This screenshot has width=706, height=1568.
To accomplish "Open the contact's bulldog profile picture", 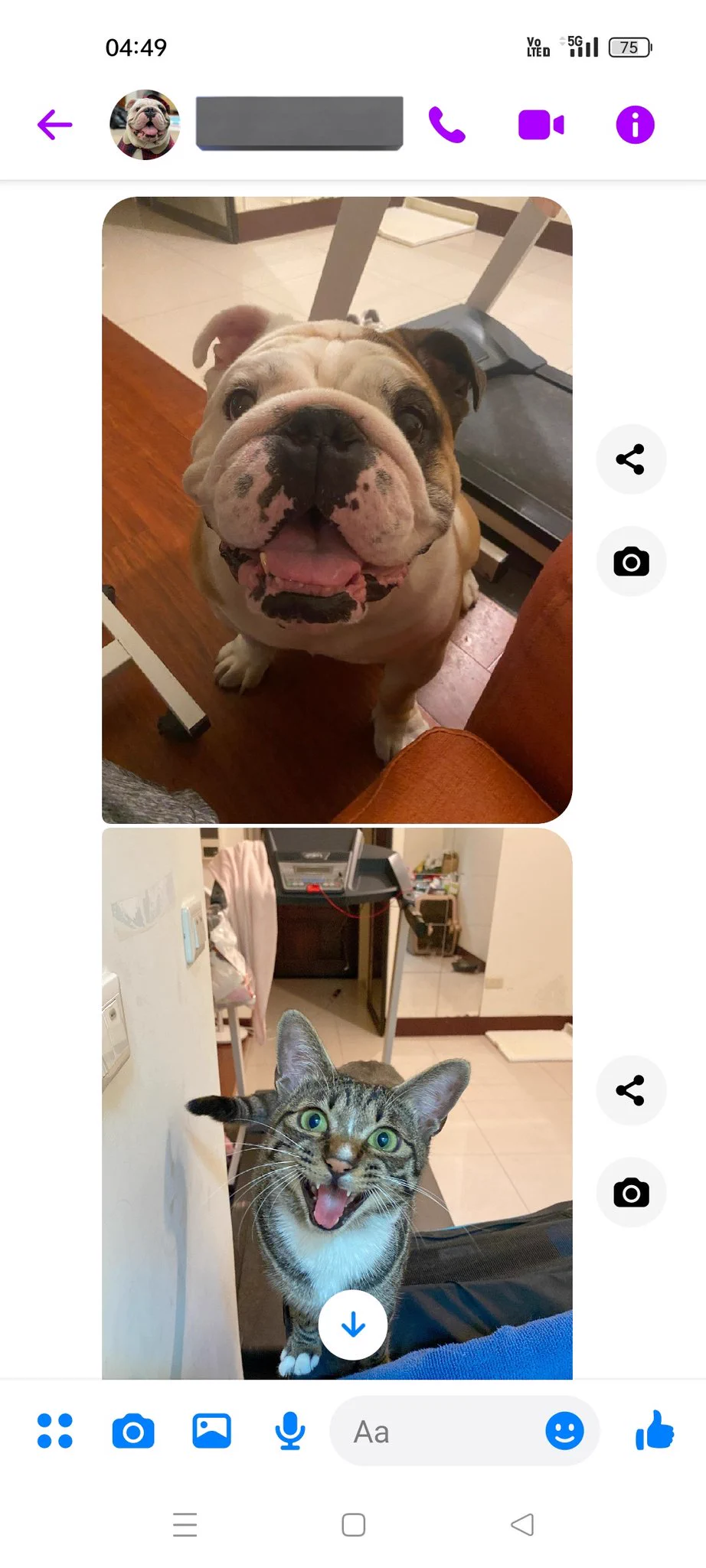I will click(145, 125).
